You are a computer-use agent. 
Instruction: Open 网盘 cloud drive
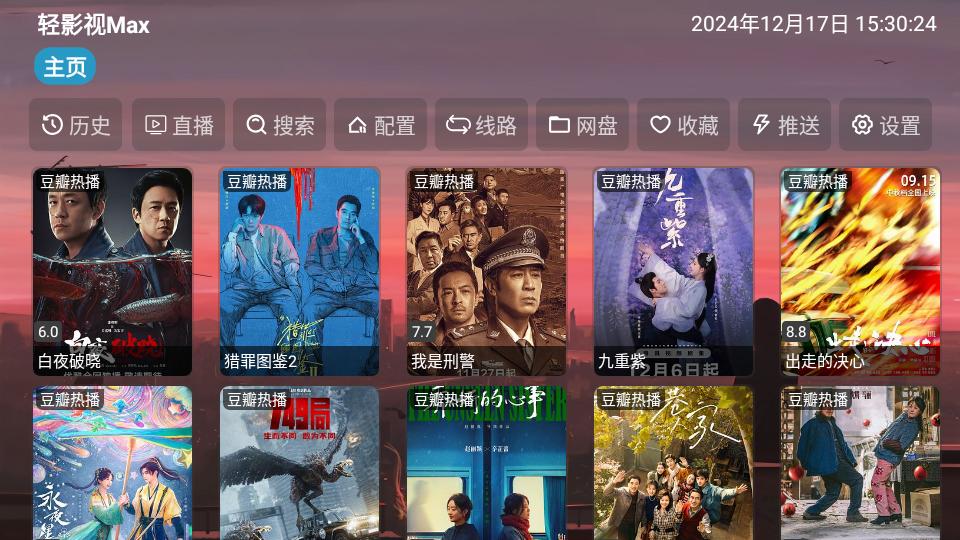pyautogui.click(x=583, y=125)
